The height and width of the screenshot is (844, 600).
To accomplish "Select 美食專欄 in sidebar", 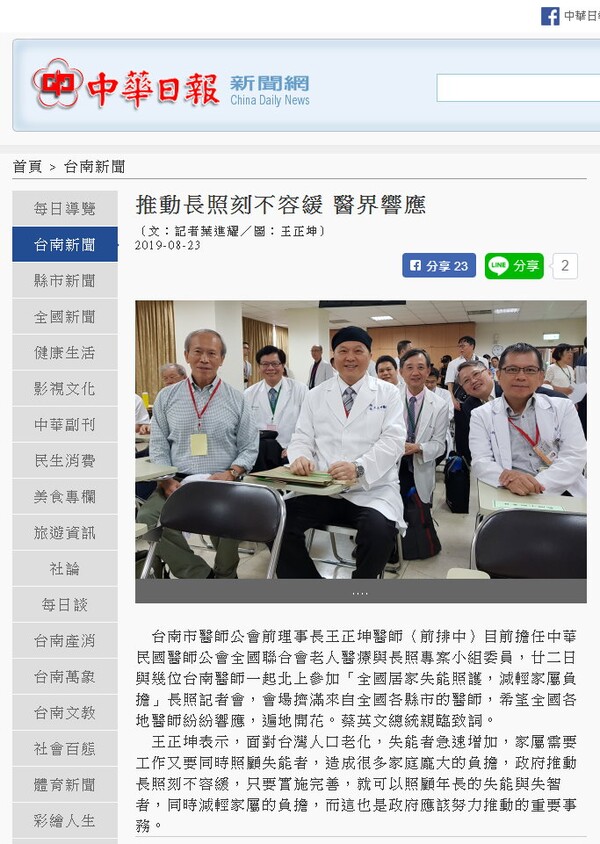I will 65,497.
